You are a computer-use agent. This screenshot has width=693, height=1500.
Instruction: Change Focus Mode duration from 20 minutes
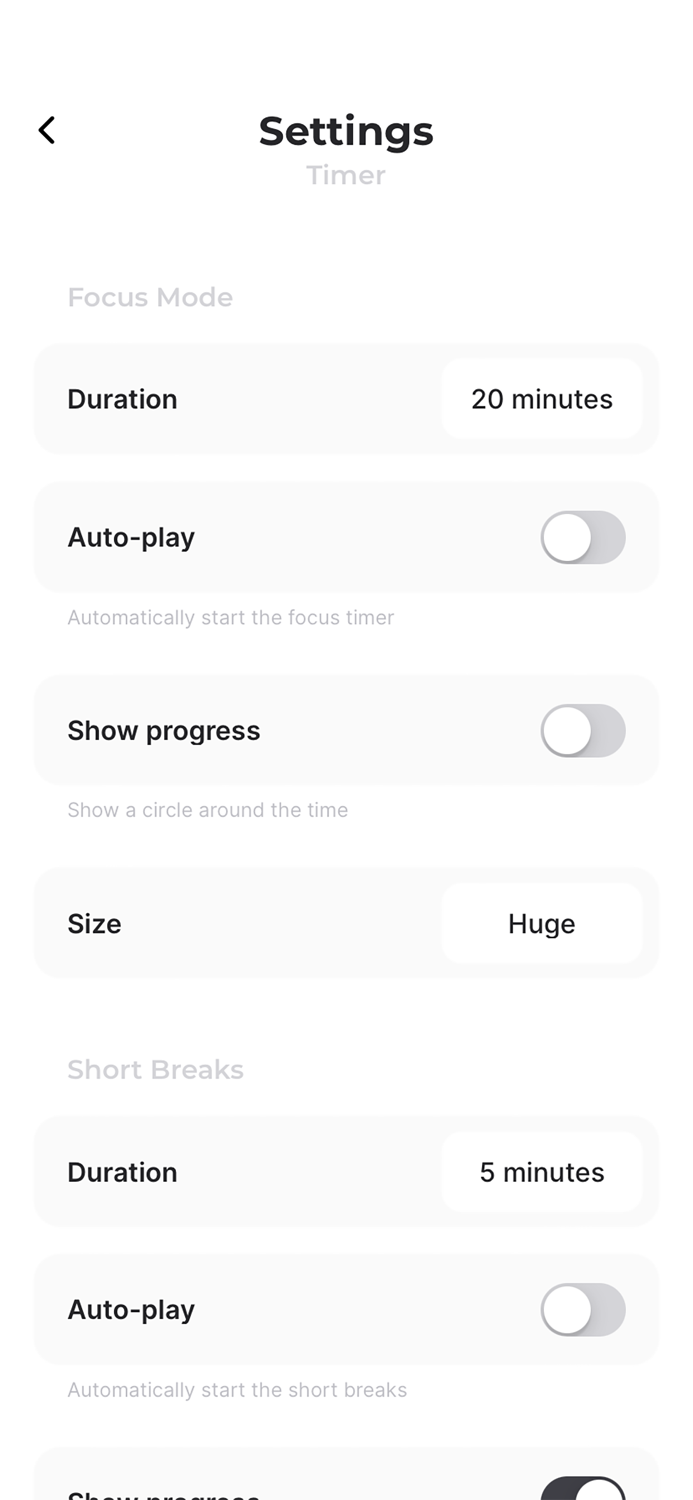[x=541, y=399]
